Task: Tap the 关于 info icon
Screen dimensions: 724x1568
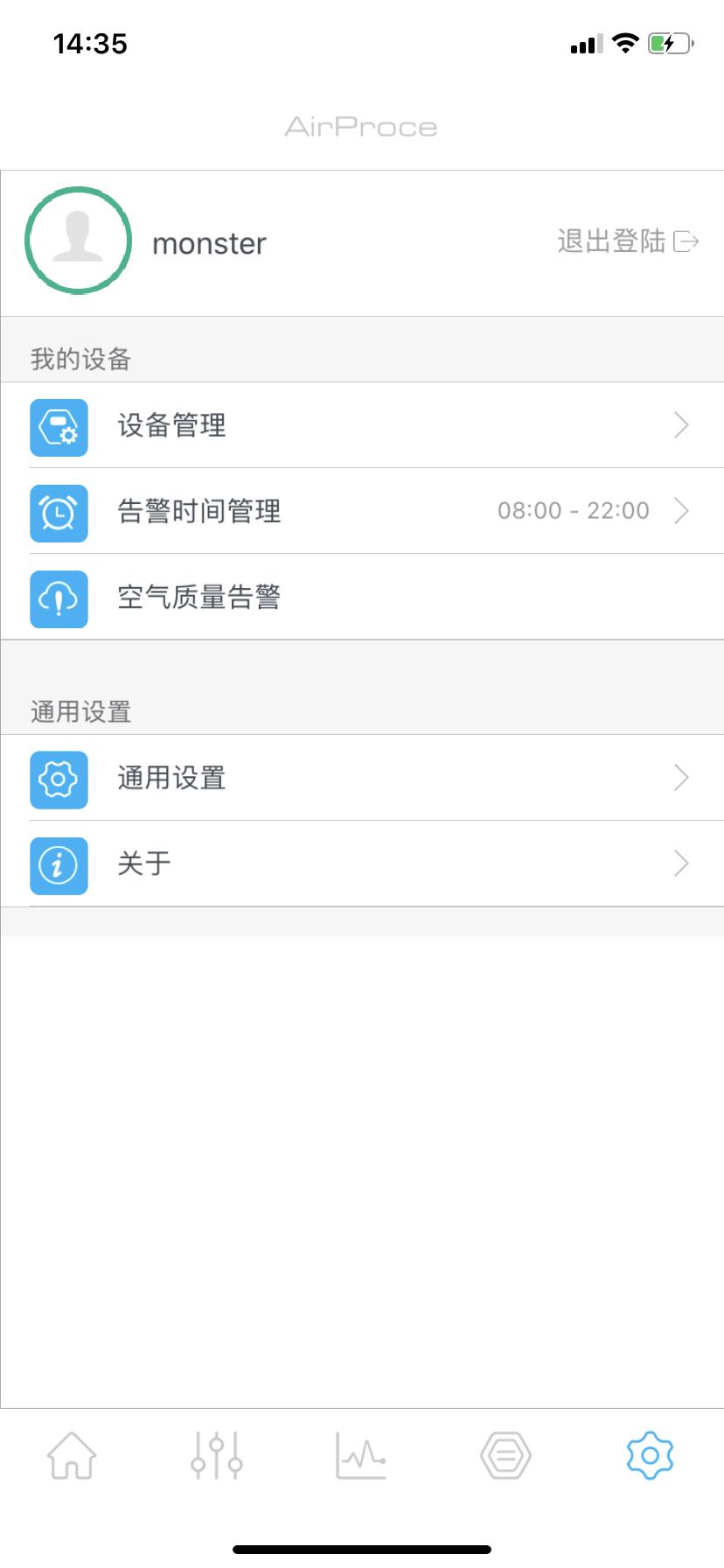Action: [59, 865]
